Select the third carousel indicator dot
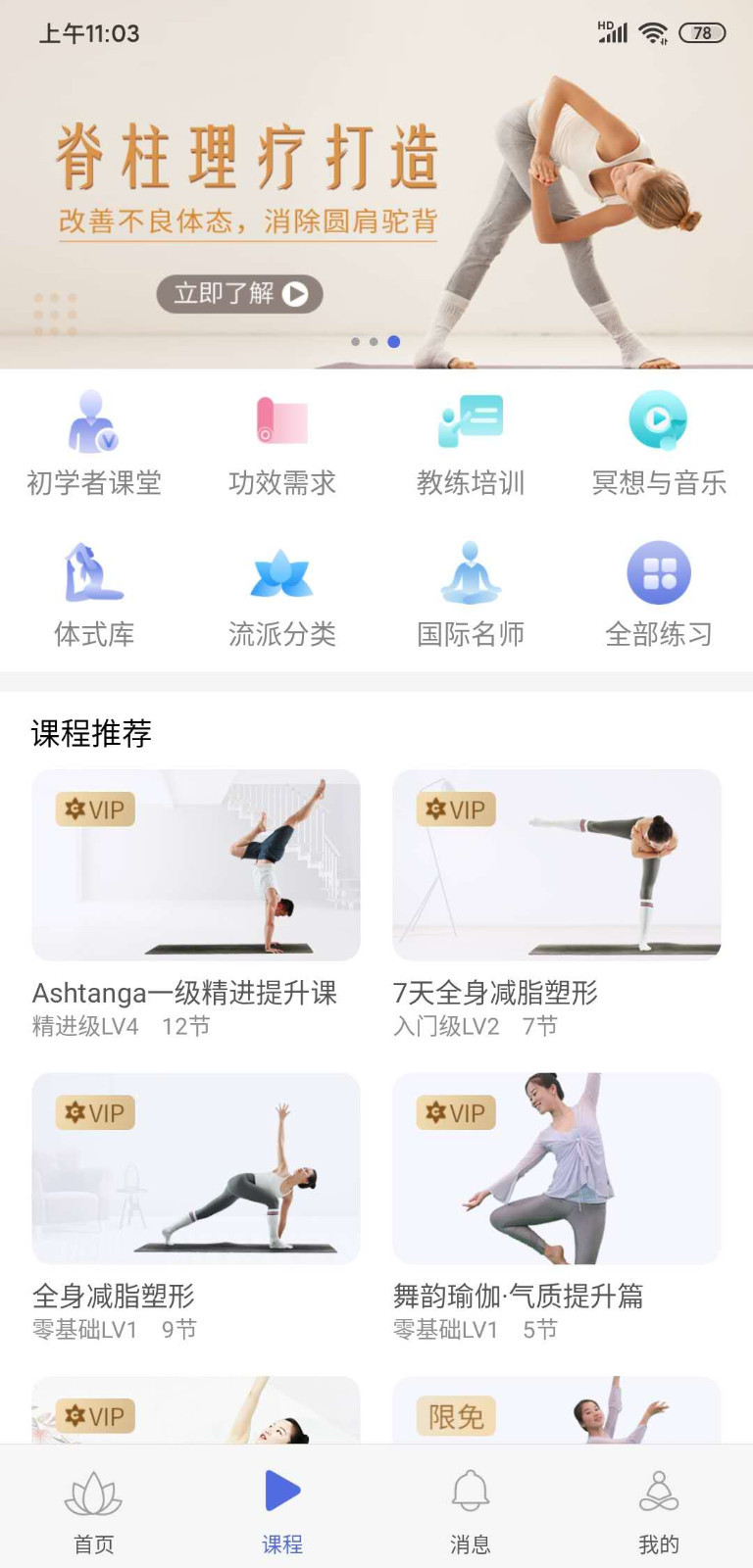The width and height of the screenshot is (753, 1568). point(394,343)
